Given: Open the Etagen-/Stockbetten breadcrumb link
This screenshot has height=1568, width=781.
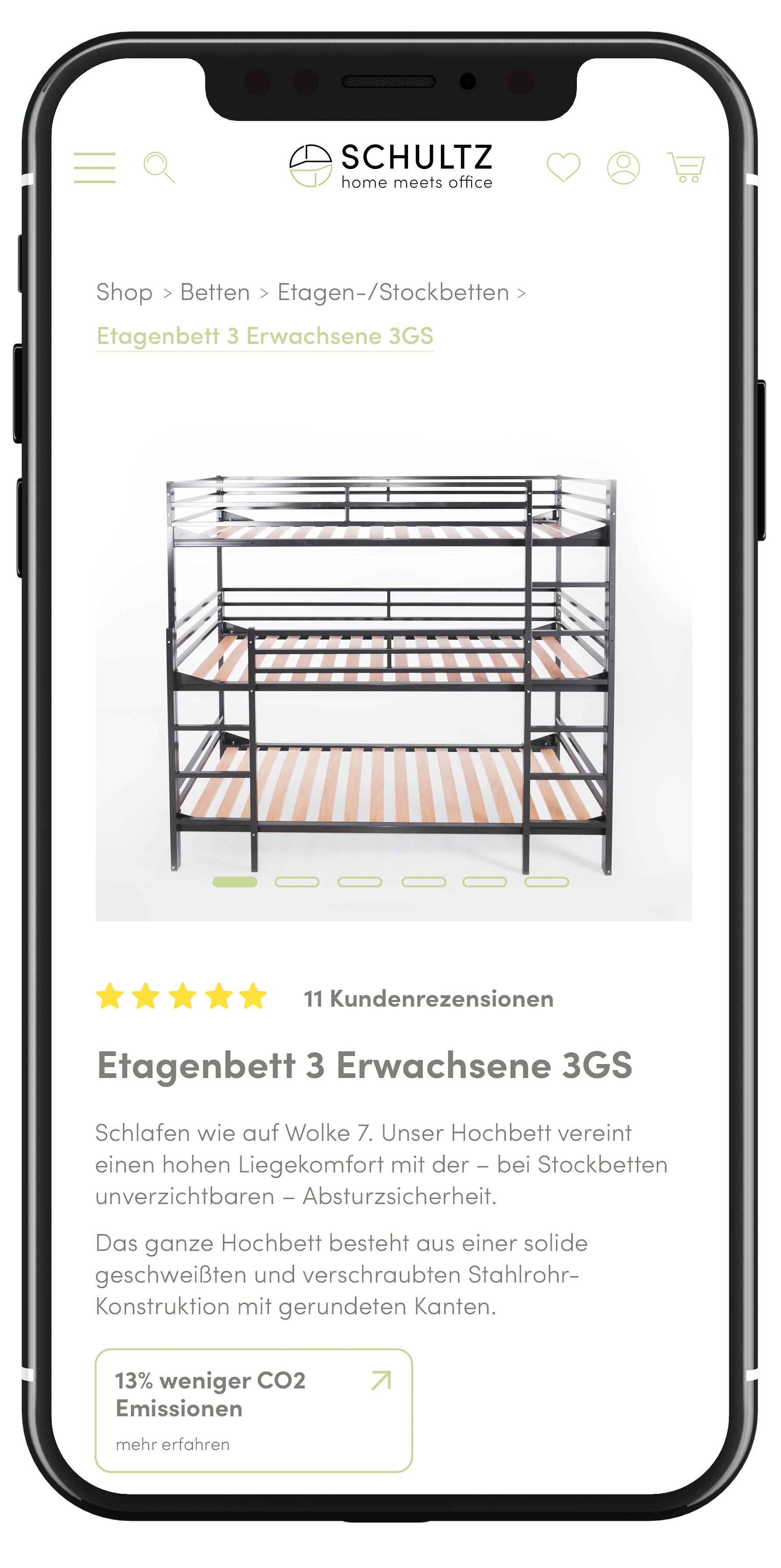Looking at the screenshot, I should pyautogui.click(x=393, y=292).
